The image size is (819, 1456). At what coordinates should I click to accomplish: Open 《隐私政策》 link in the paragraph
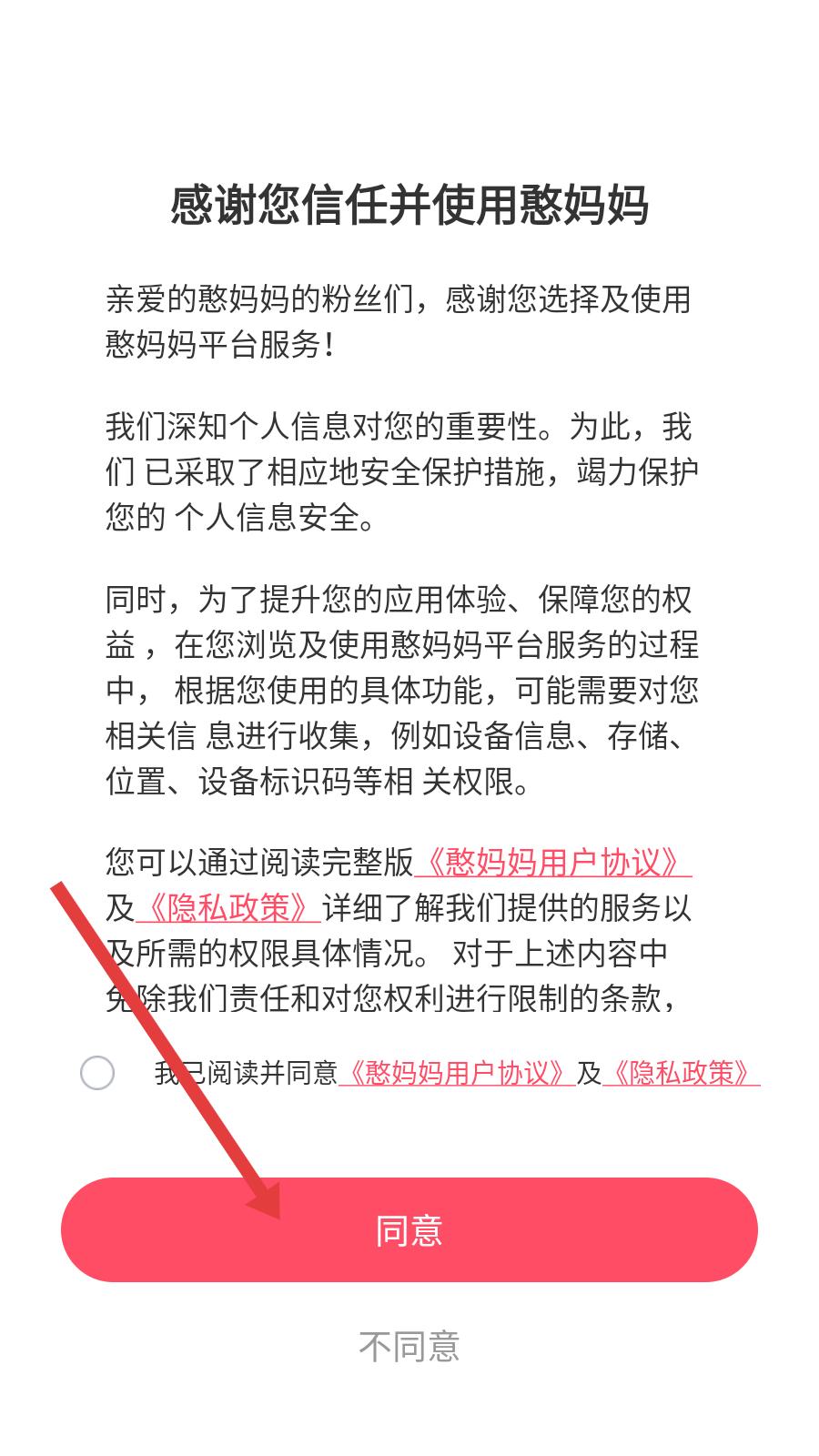pos(227,907)
